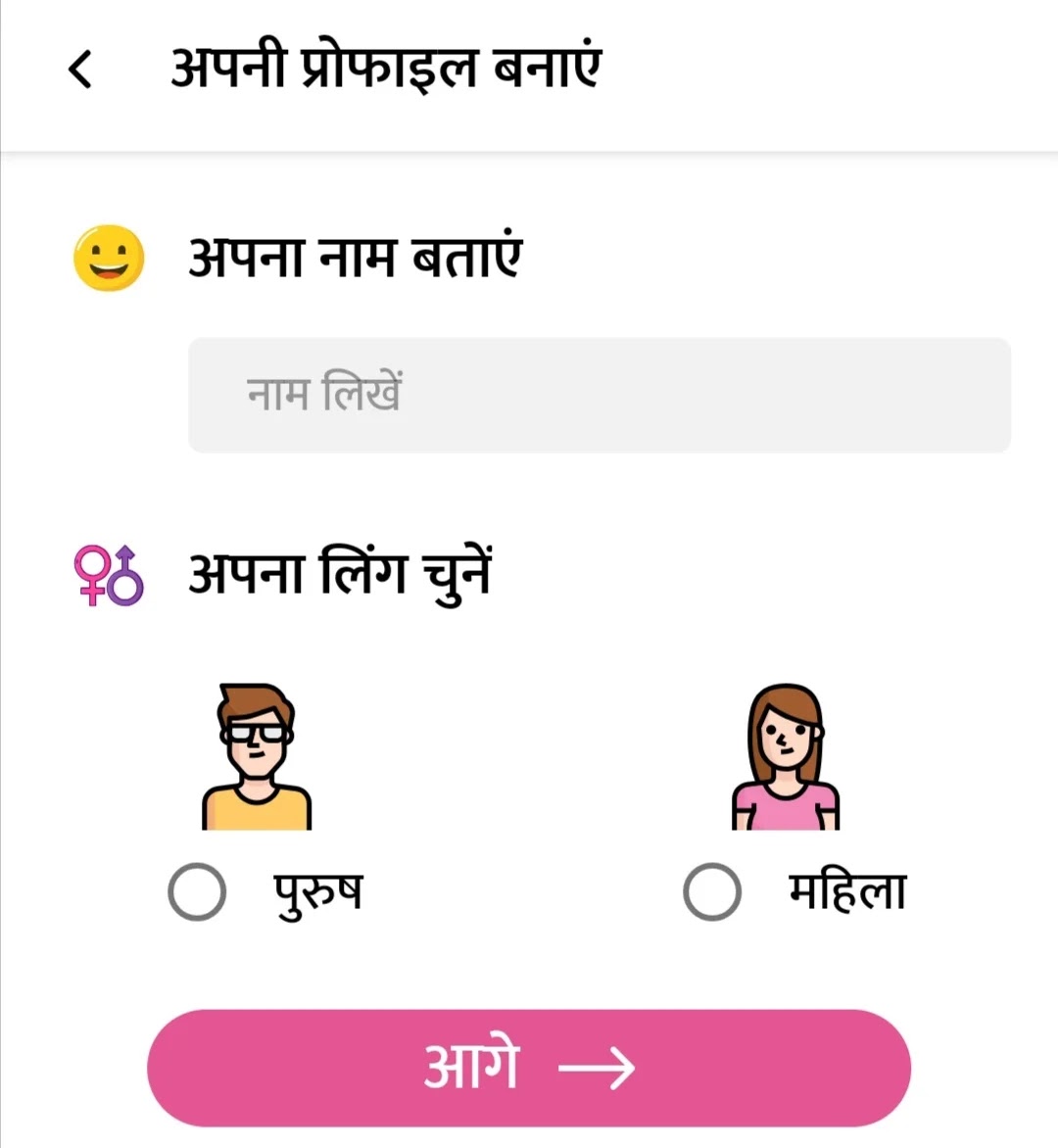Tap the आगे button to continue

point(529,1068)
